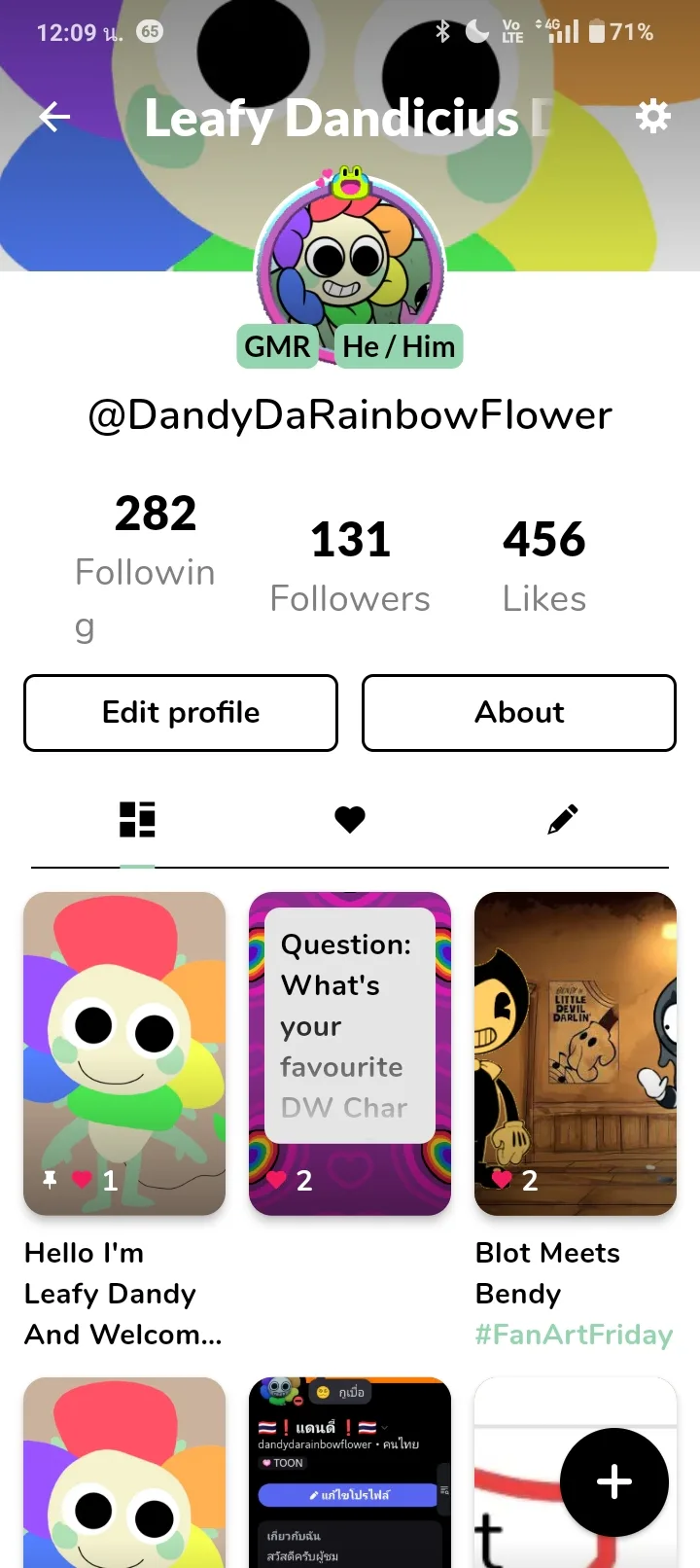
Task: Tap the Edit profile button
Action: [181, 713]
